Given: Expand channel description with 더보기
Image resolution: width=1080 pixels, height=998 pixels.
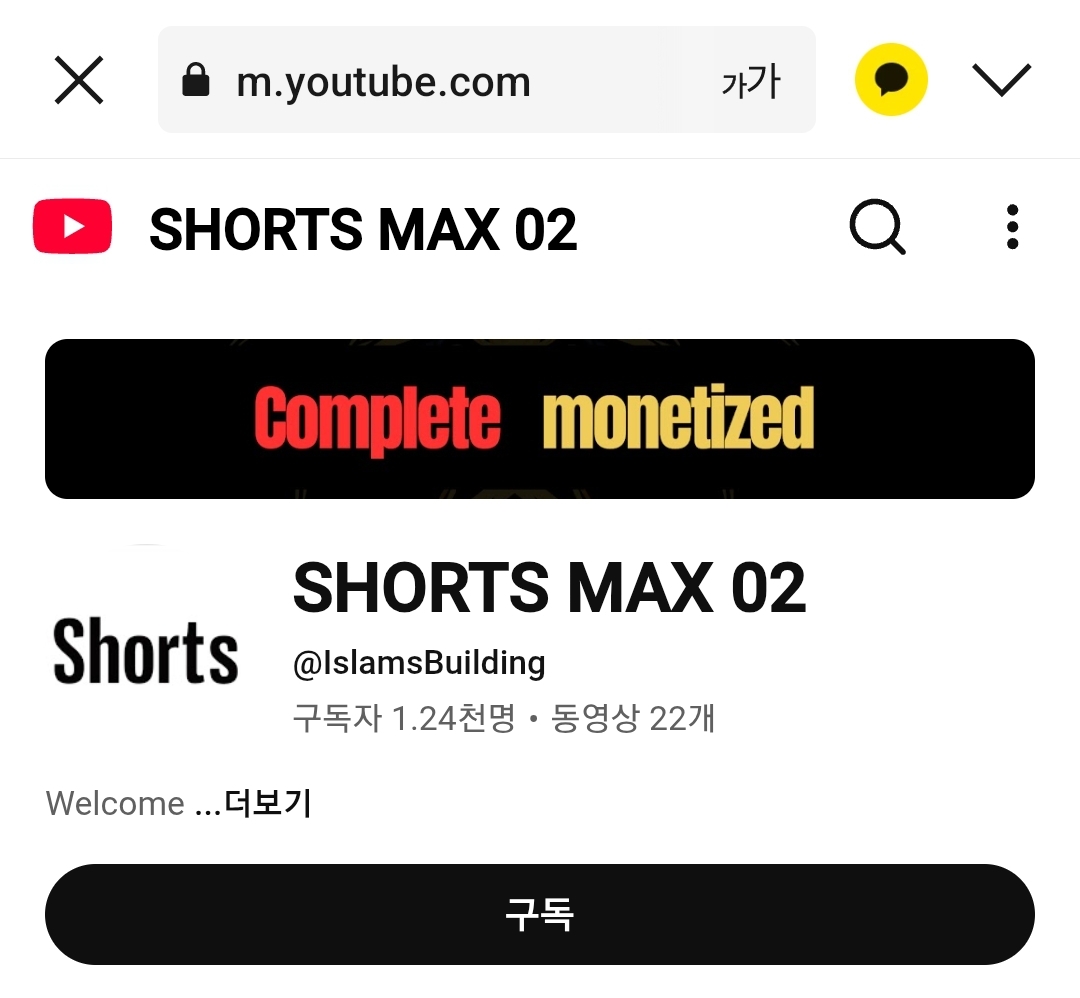Looking at the screenshot, I should (x=267, y=803).
